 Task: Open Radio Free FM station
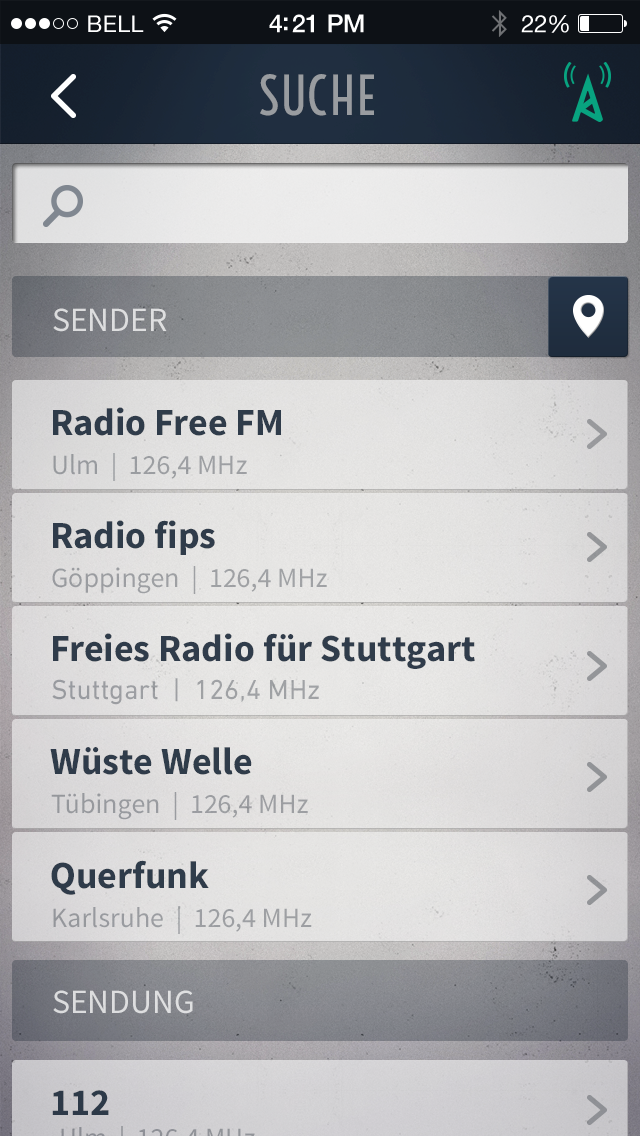(x=320, y=435)
